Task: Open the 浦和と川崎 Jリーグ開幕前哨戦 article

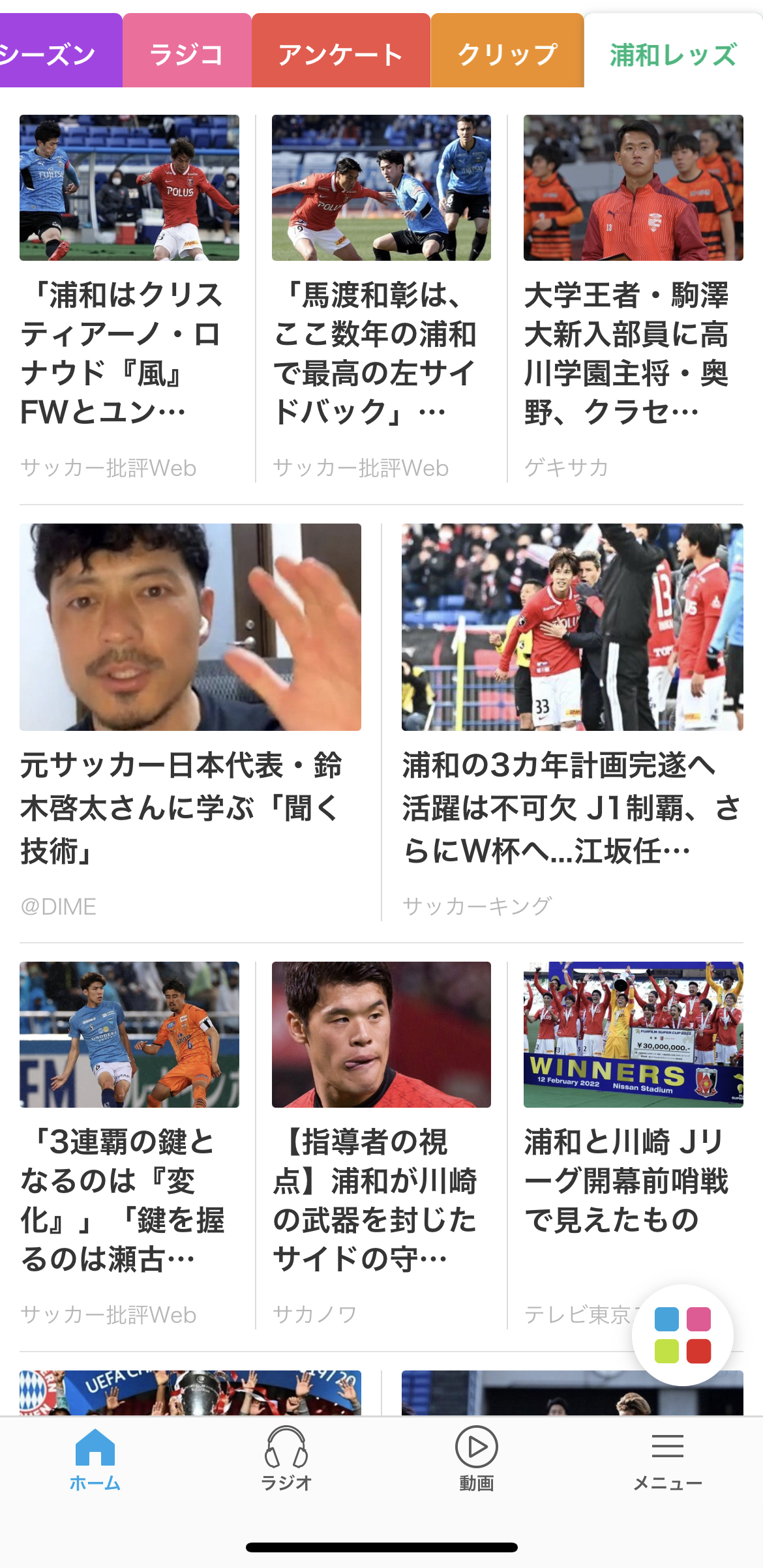Action: [626, 1179]
